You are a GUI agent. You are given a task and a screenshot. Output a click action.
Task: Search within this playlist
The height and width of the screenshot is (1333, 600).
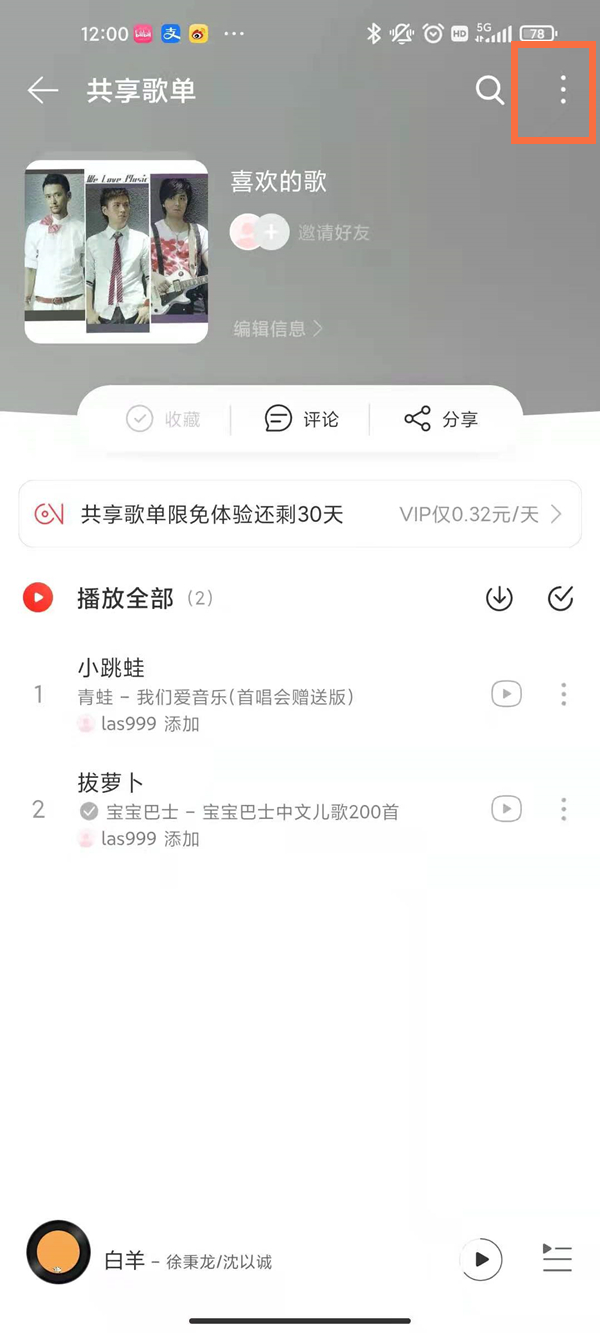[489, 91]
